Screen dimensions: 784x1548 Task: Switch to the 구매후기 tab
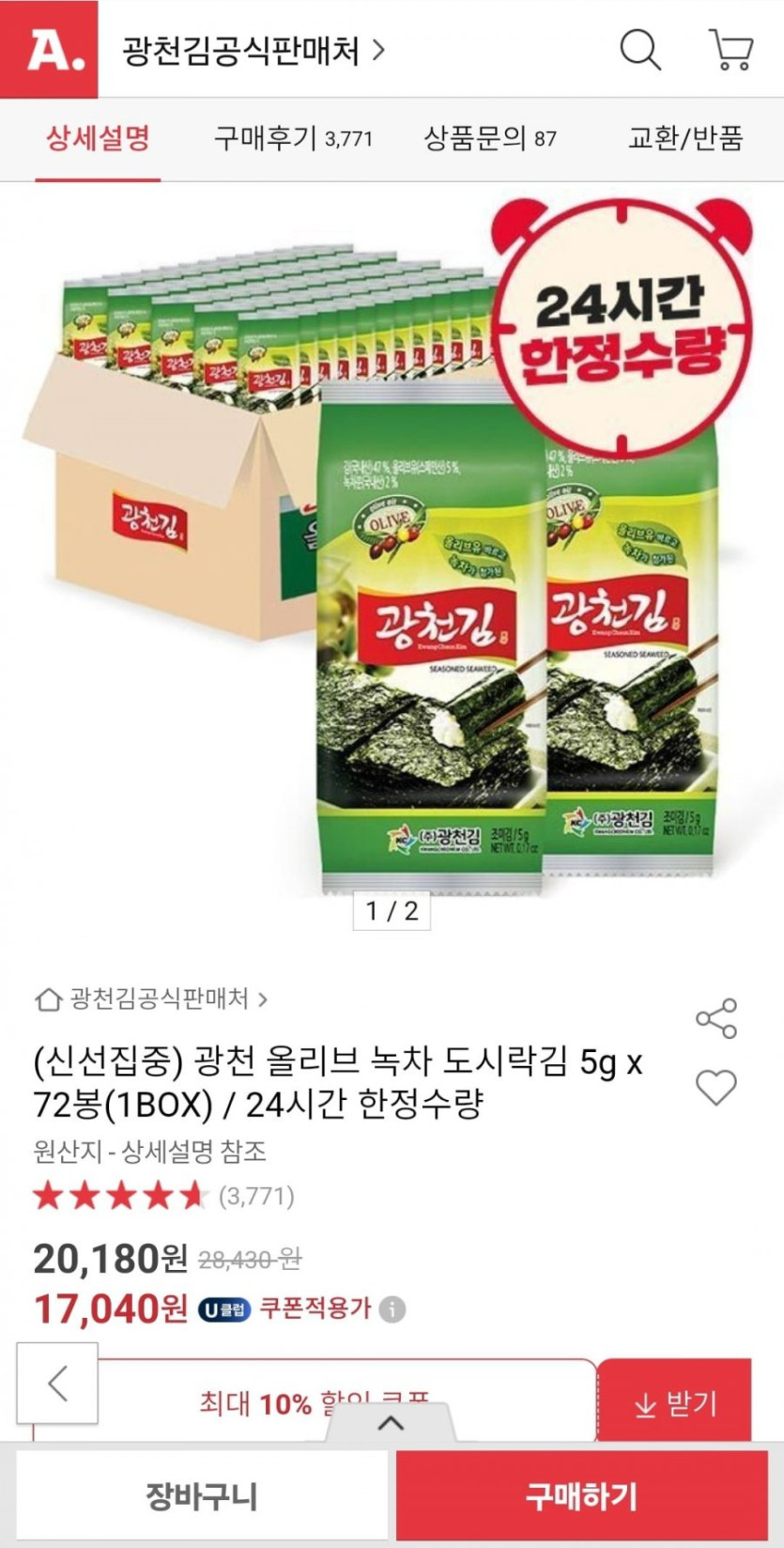pyautogui.click(x=293, y=139)
